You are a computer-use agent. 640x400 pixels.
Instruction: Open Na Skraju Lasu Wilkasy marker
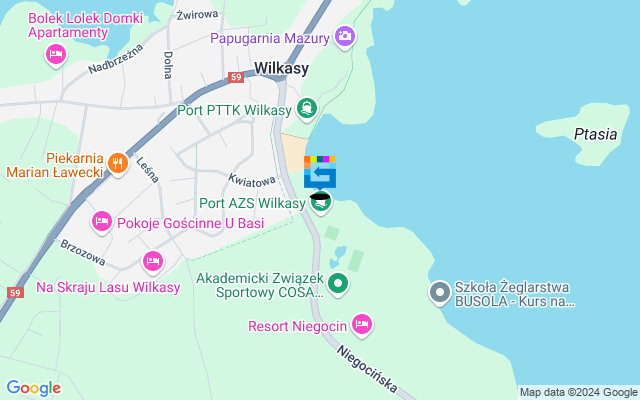point(152,262)
